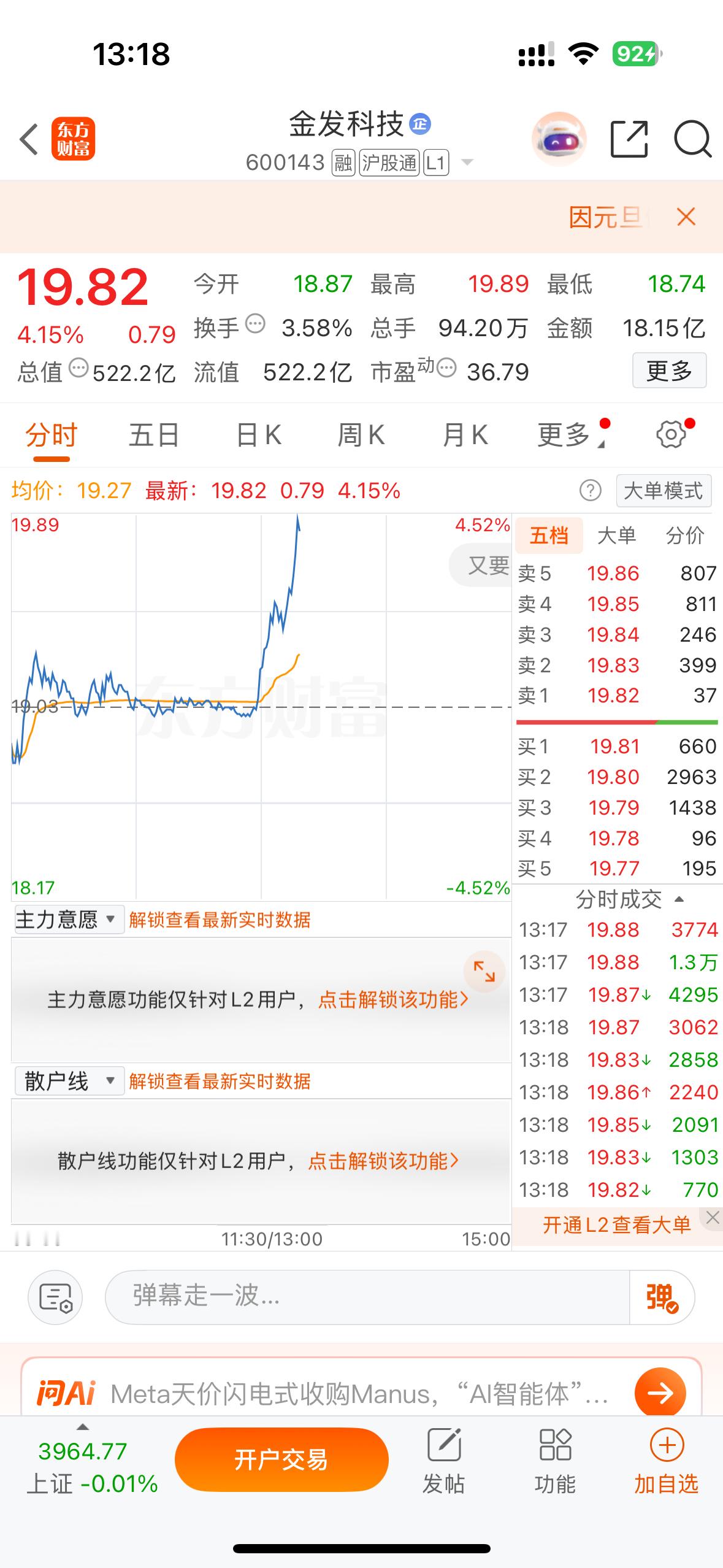Switch to the 日K chart tab
Image resolution: width=723 pixels, height=1568 pixels.
pyautogui.click(x=258, y=434)
